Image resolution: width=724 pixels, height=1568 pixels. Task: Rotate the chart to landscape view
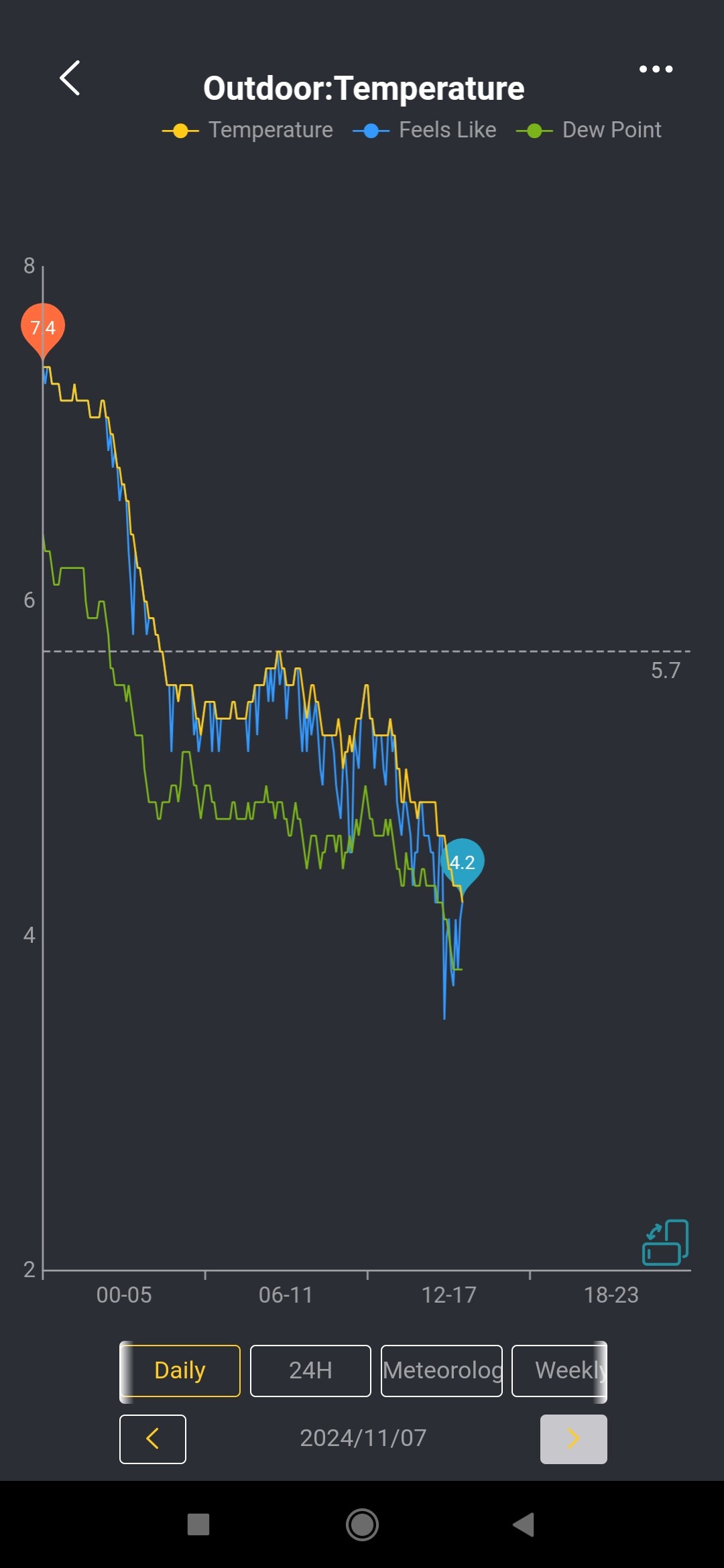[665, 1242]
